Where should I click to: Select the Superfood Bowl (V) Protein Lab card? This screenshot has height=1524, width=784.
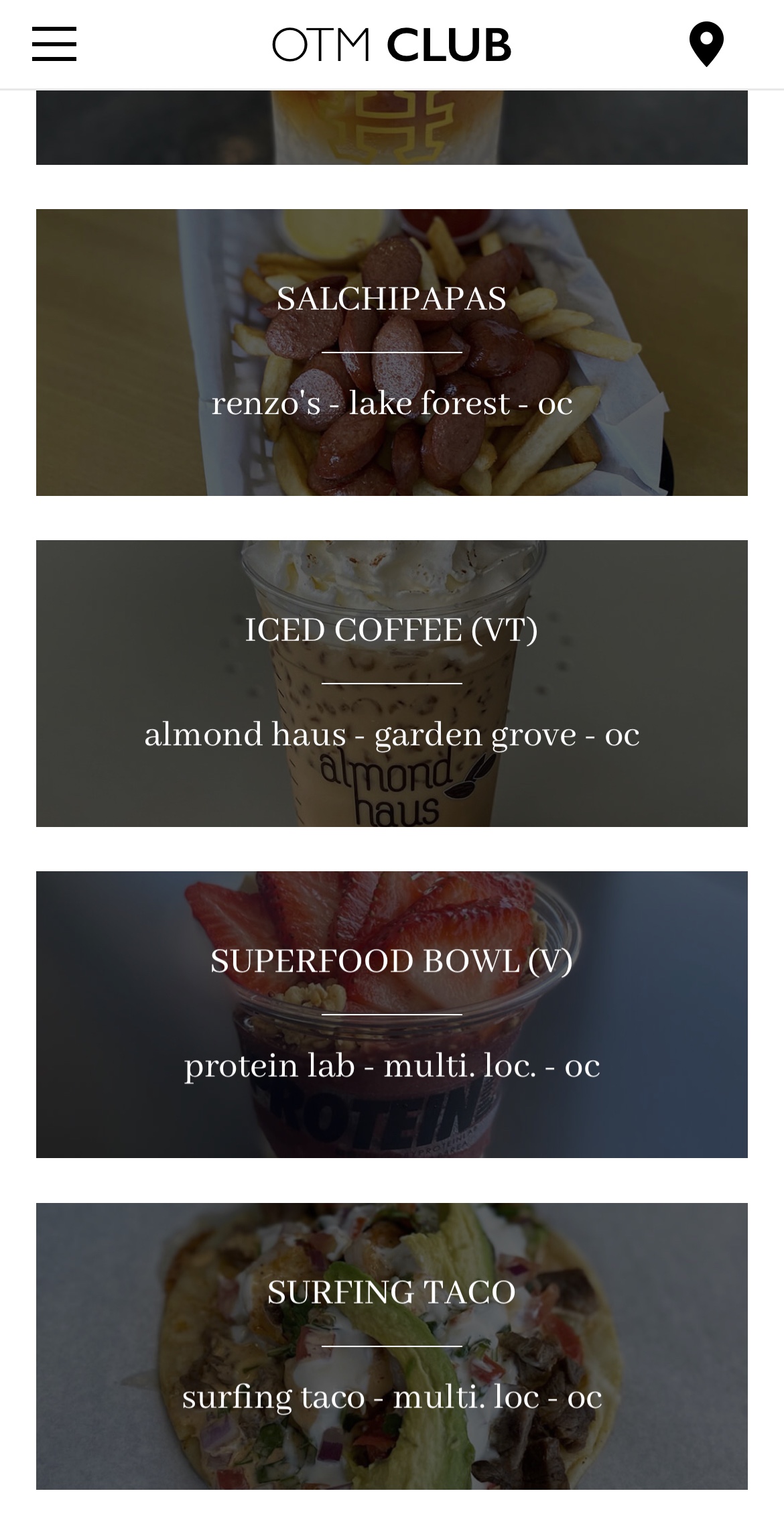[x=392, y=1015]
